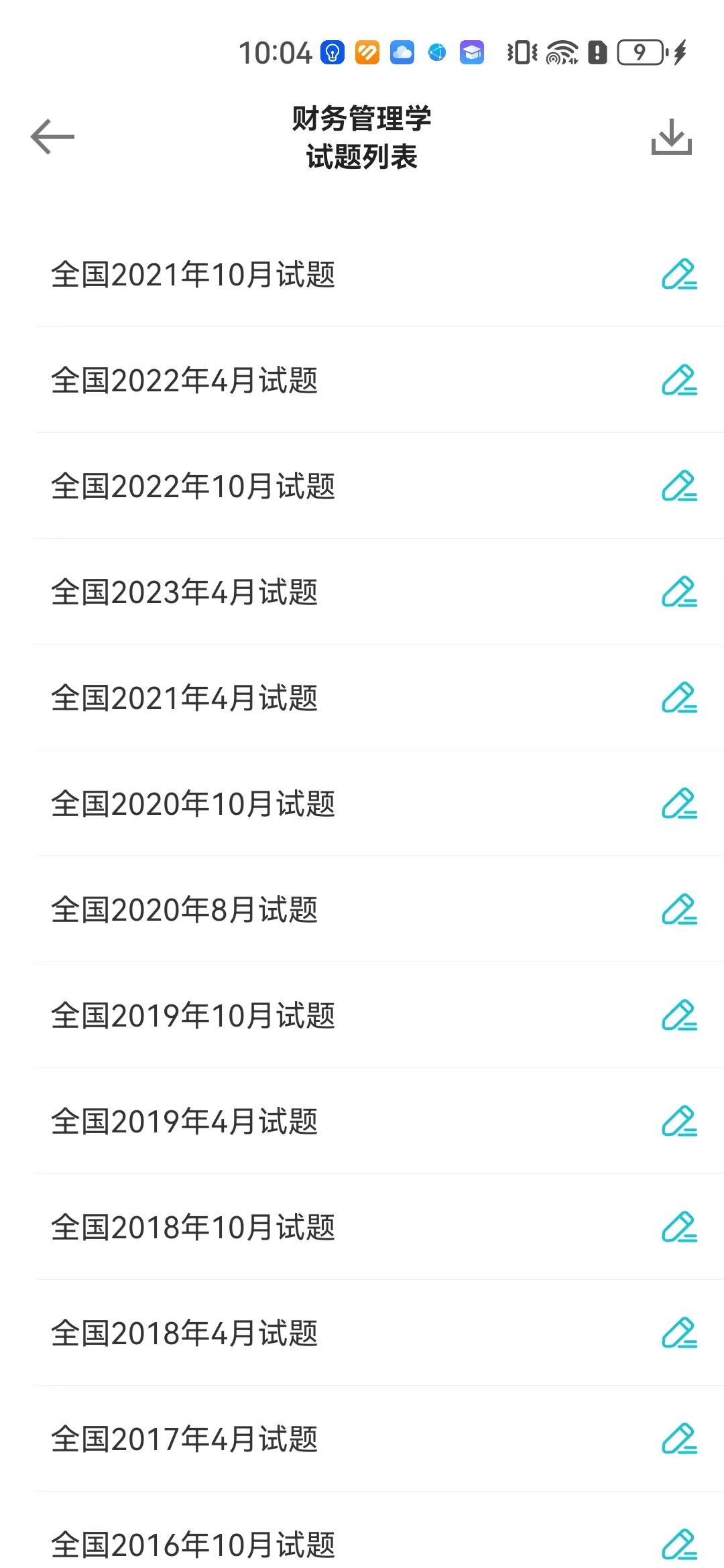Image resolution: width=724 pixels, height=1568 pixels.
Task: Open the 全国2021年10月试题 exam
Action: [x=193, y=275]
